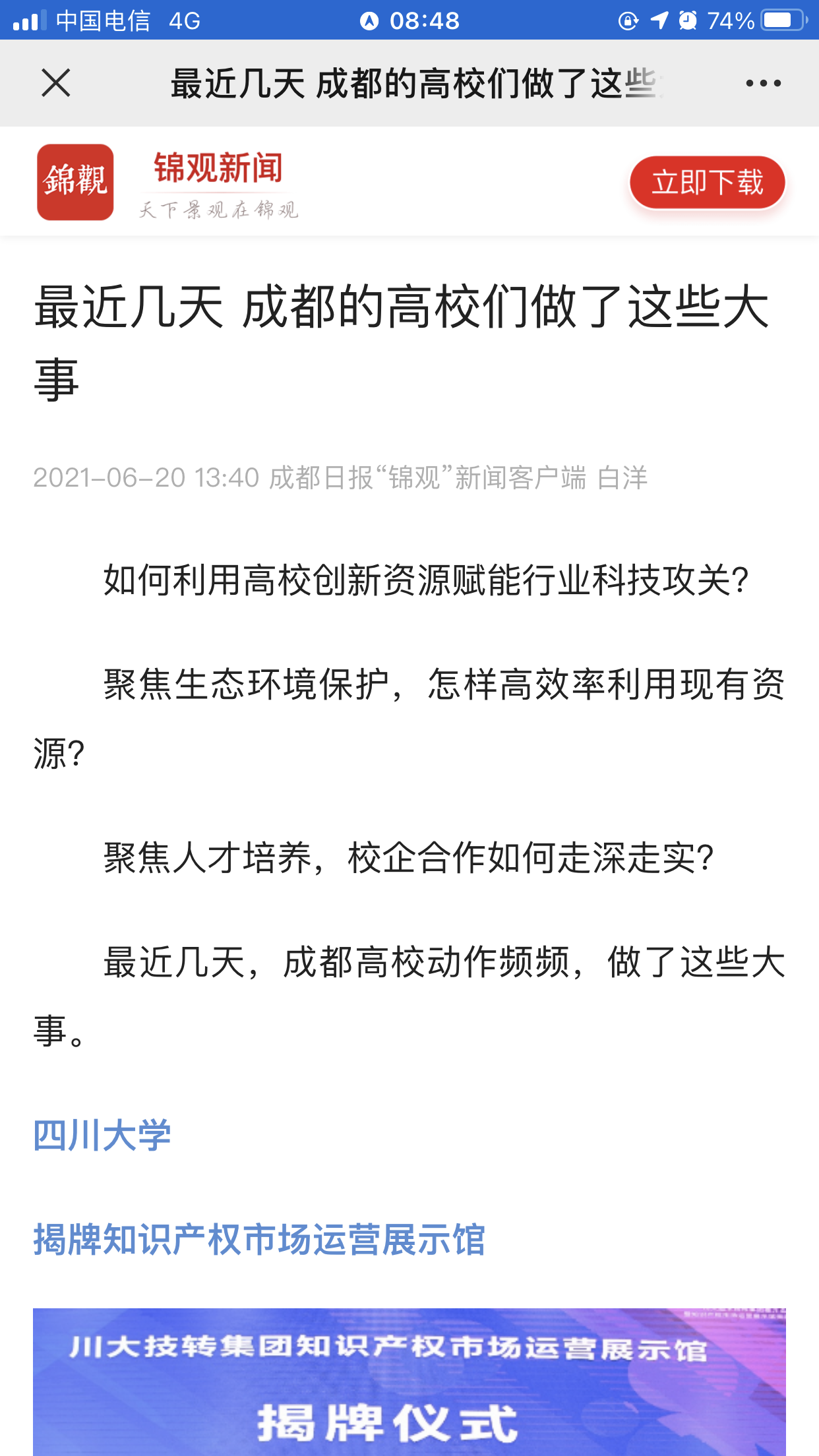
Task: Open the three-dot more options menu
Action: pos(763,83)
